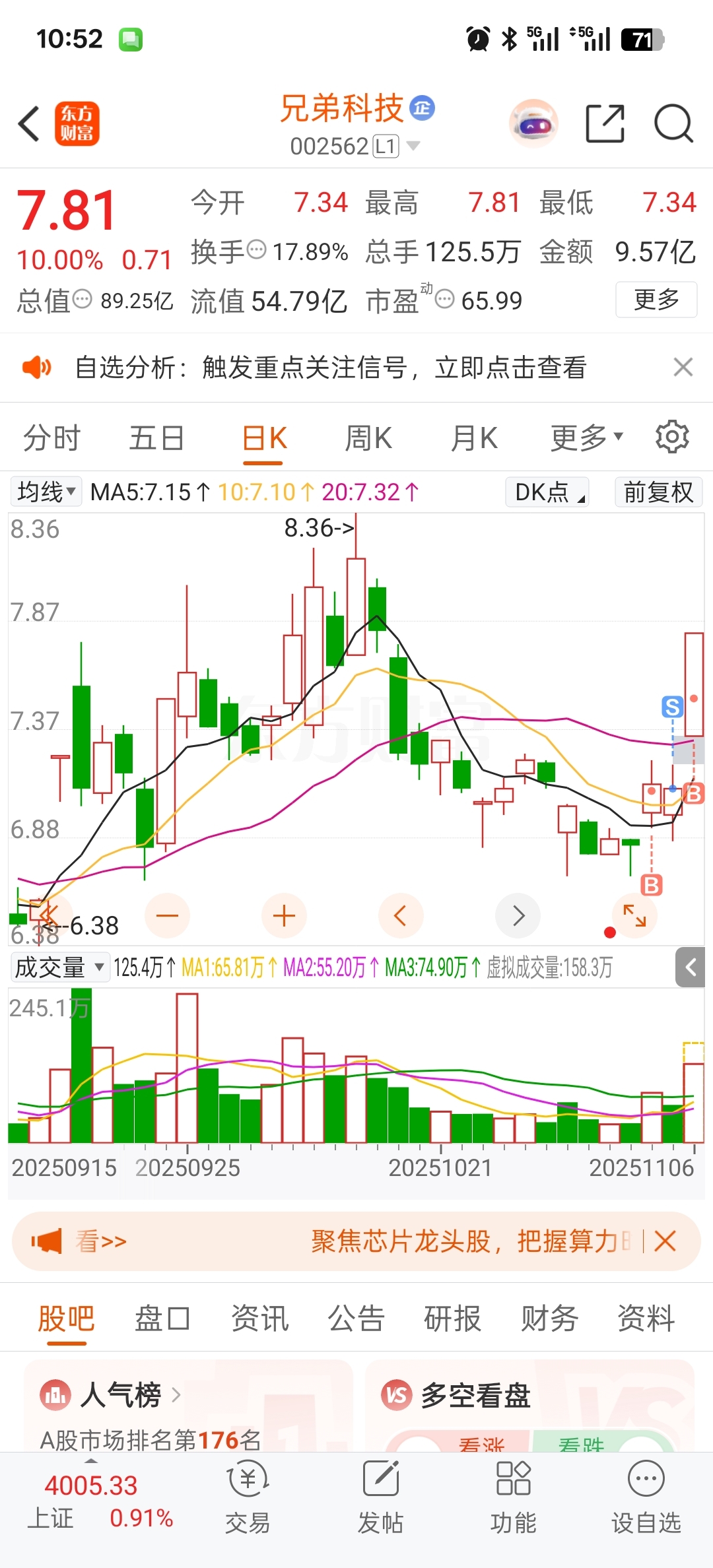713x1568 pixels.
Task: Dismiss the 自选分析 notice banner
Action: (683, 367)
